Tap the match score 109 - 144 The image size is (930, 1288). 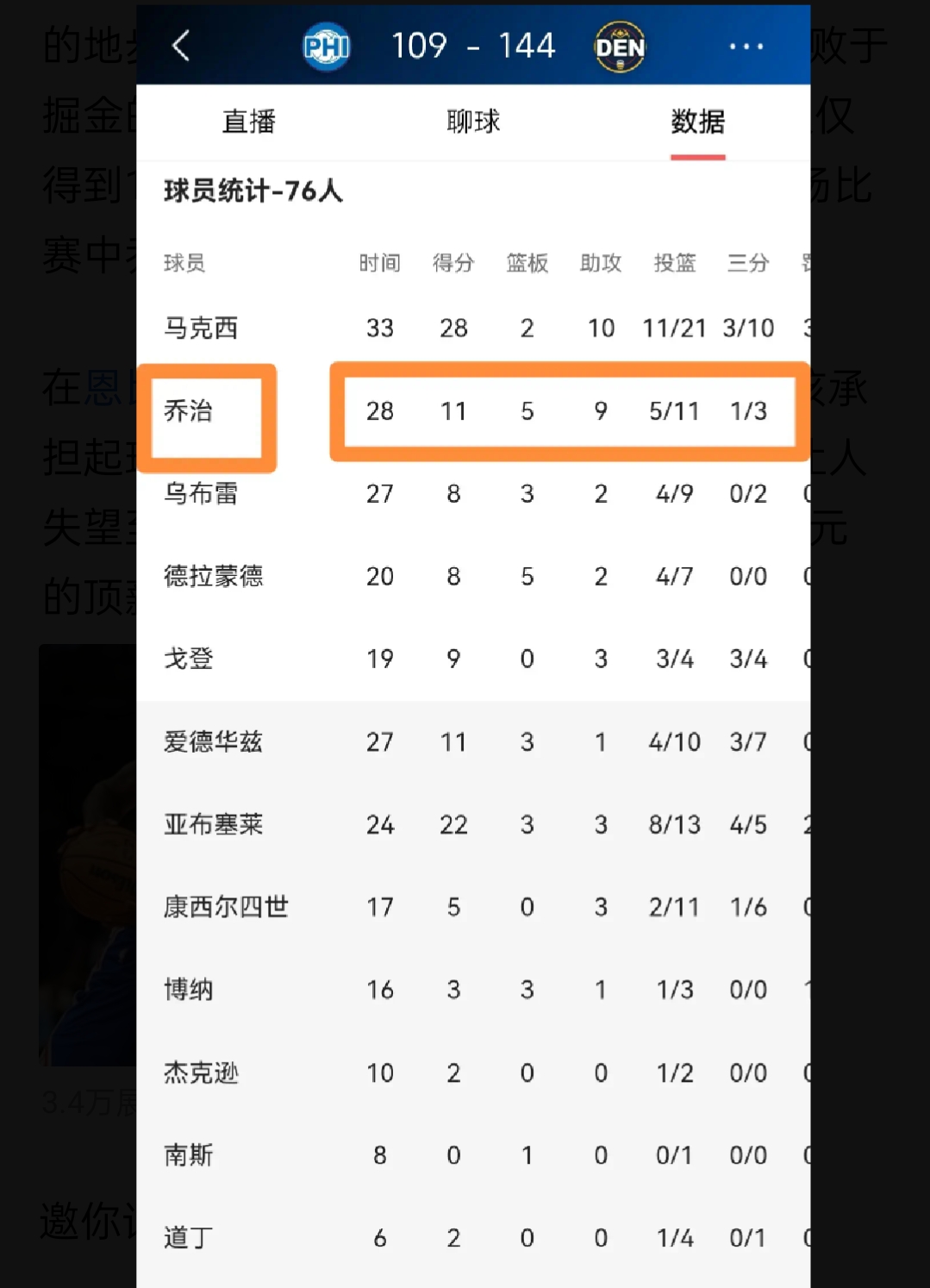pos(473,46)
